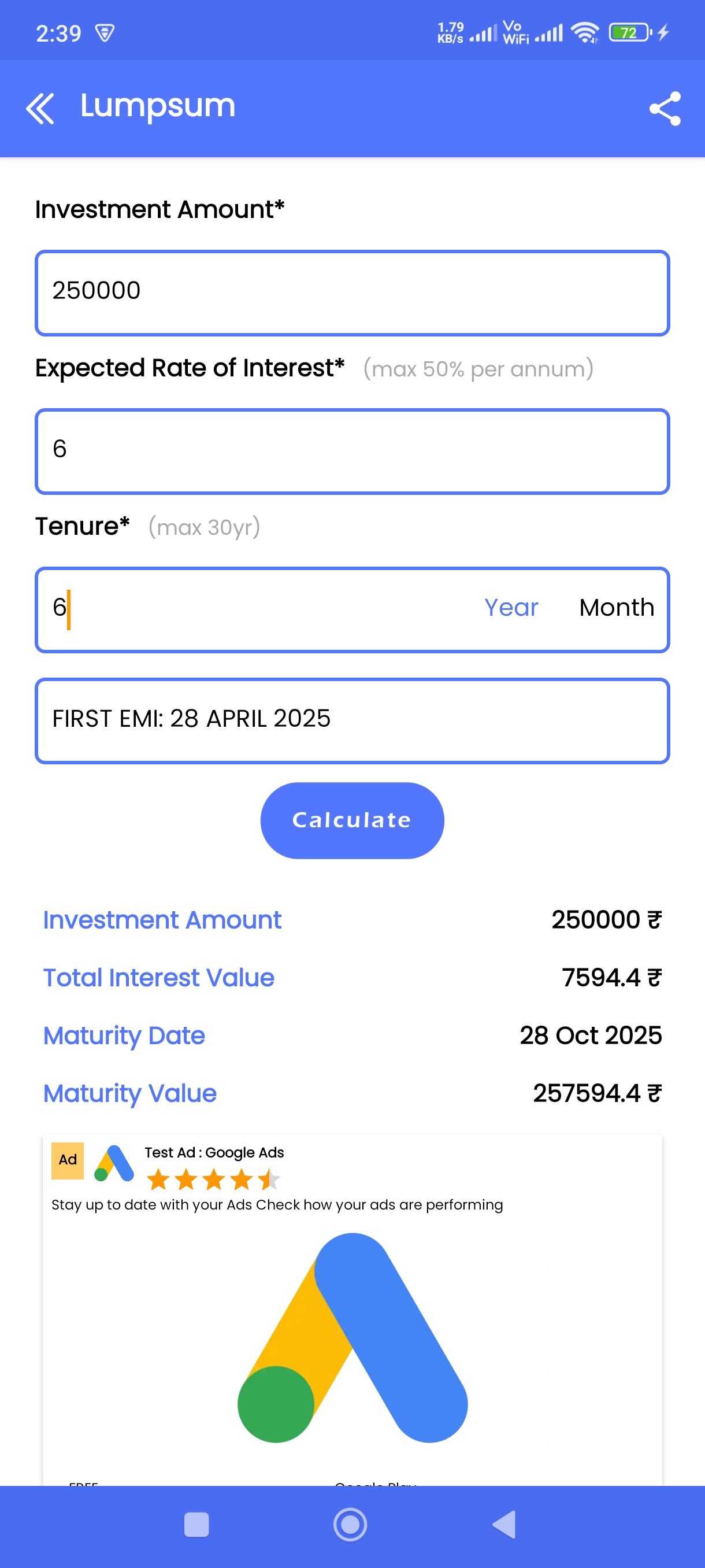Screen dimensions: 705x1568
Task: Switch tenure unit to Month
Action: pos(616,608)
